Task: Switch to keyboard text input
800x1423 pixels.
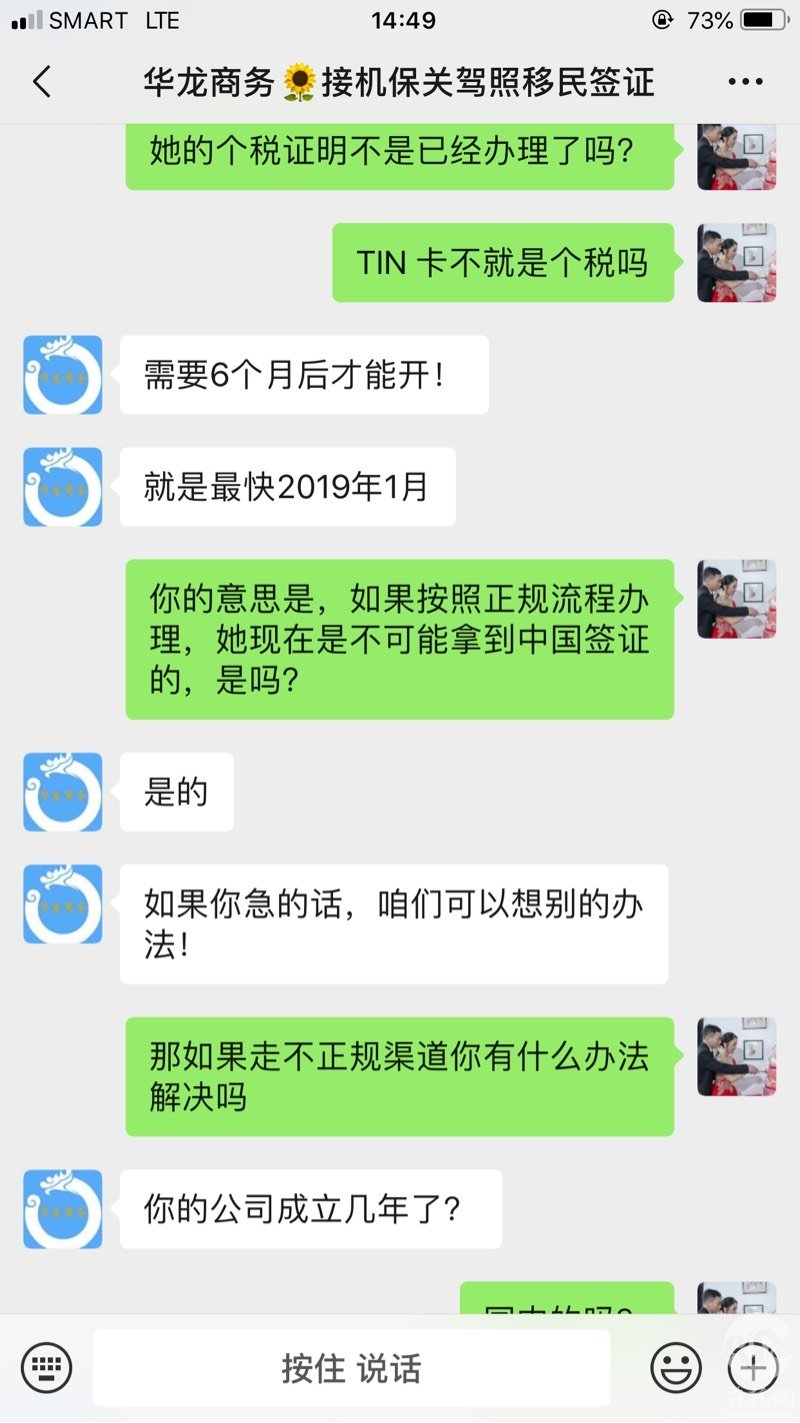Action: [x=46, y=1367]
